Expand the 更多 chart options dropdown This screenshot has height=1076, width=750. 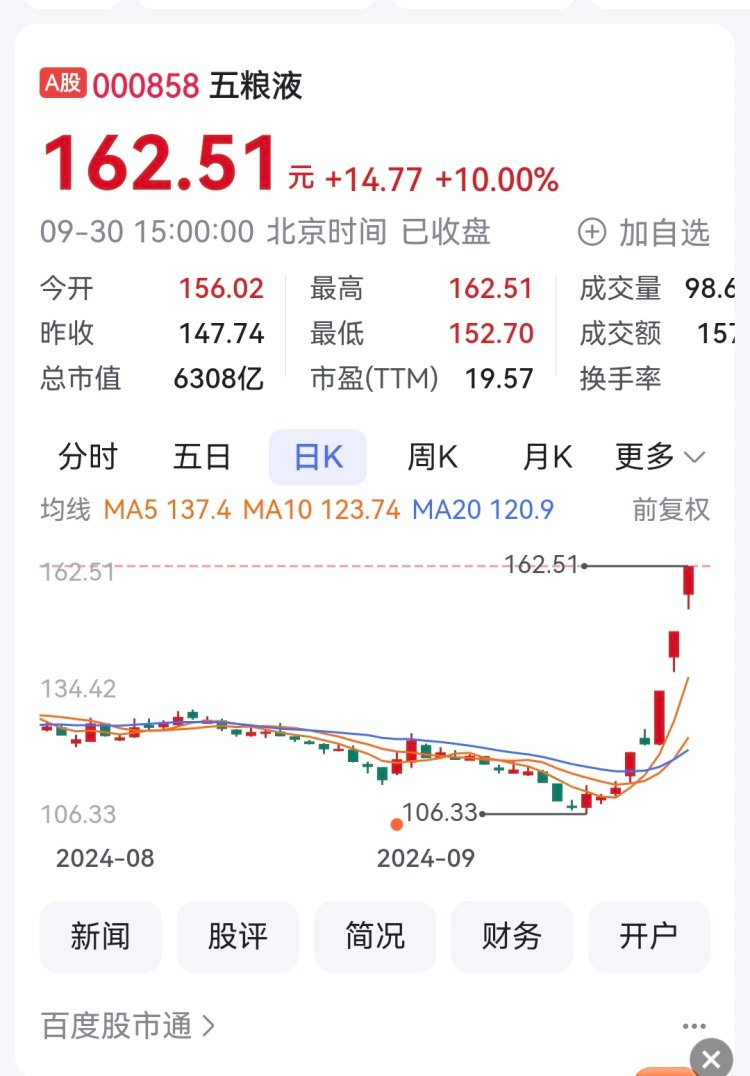660,457
